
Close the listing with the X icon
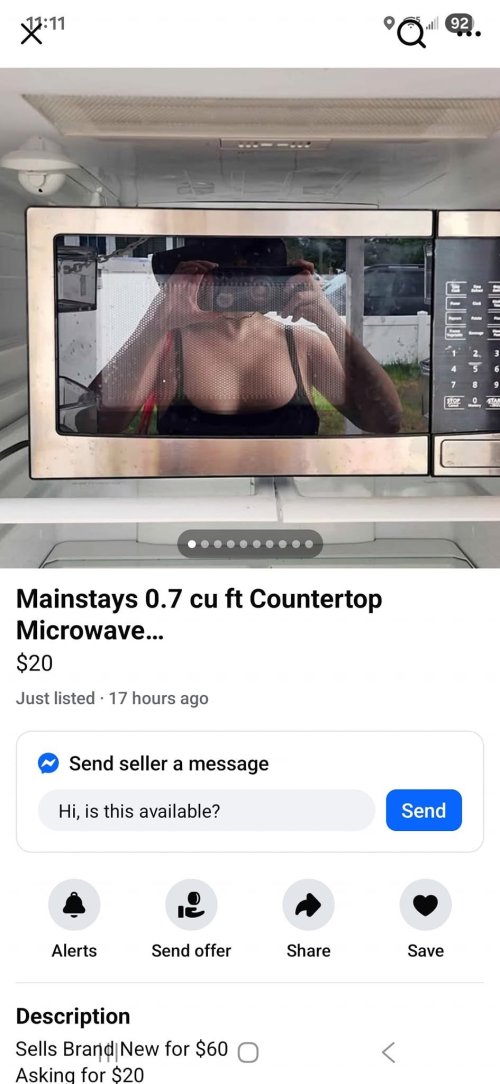31,34
